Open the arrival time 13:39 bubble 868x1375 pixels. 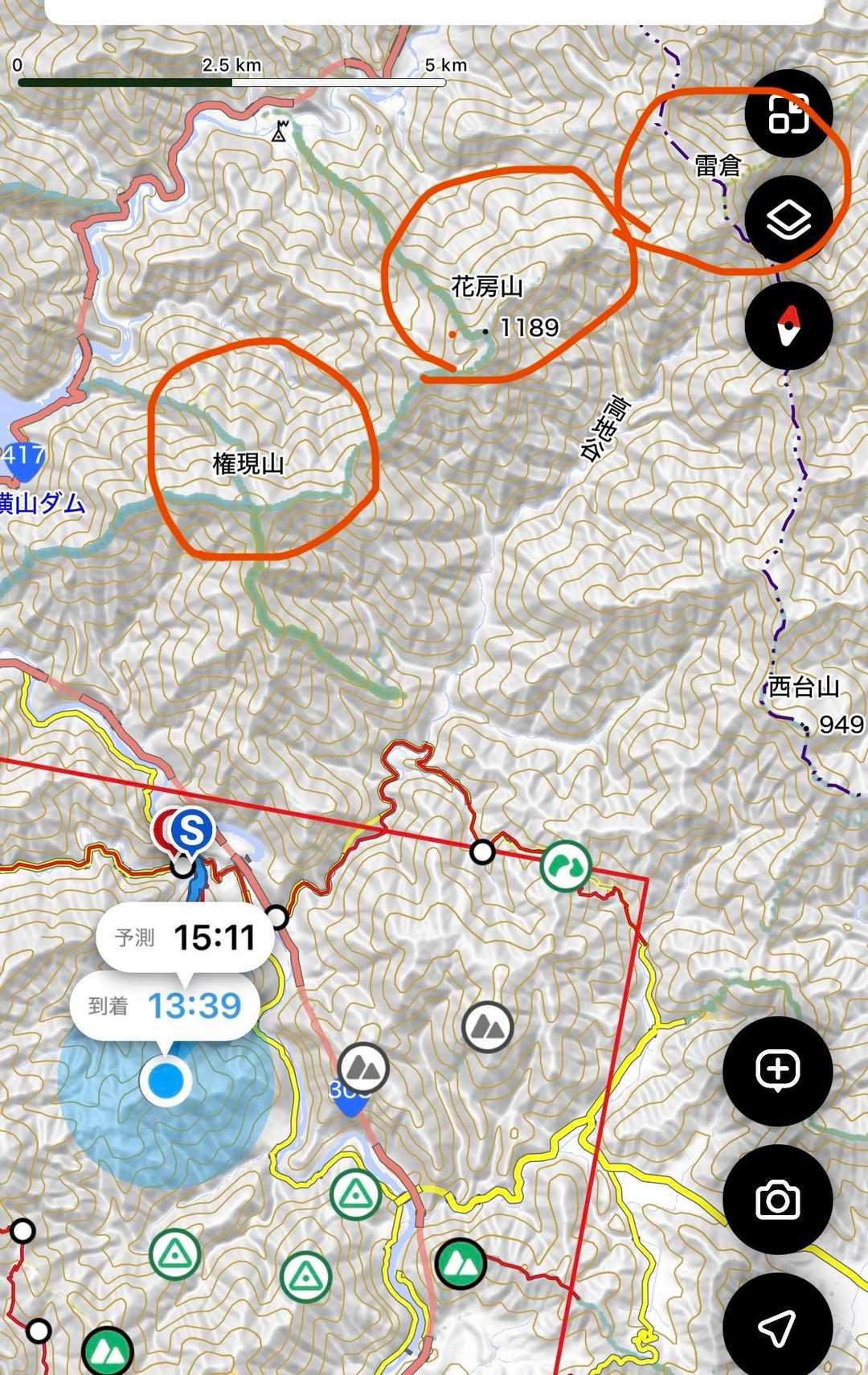coord(166,1005)
